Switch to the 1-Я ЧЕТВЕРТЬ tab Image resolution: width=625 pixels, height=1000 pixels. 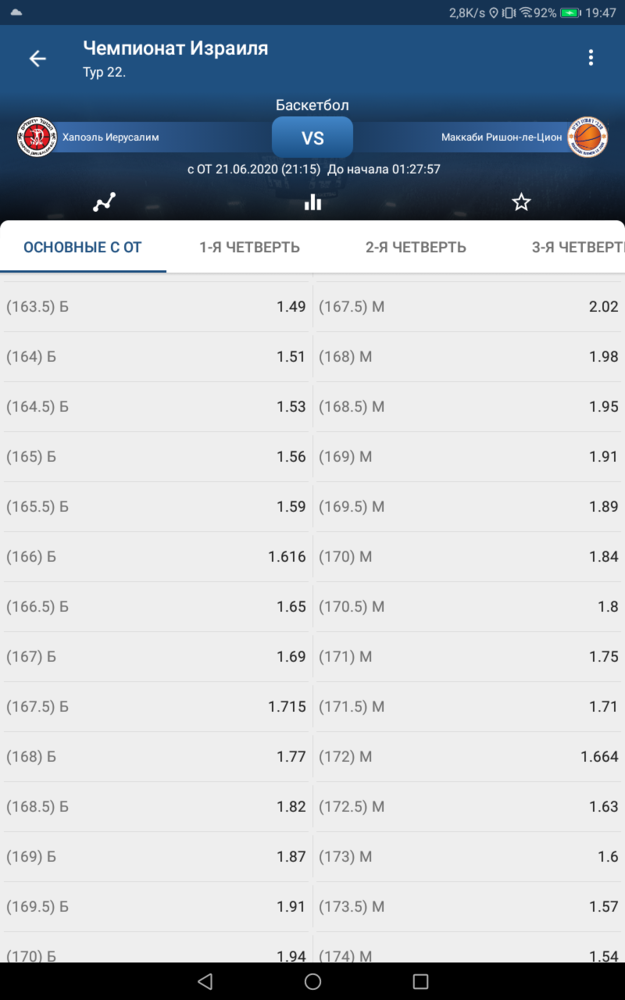(x=249, y=247)
